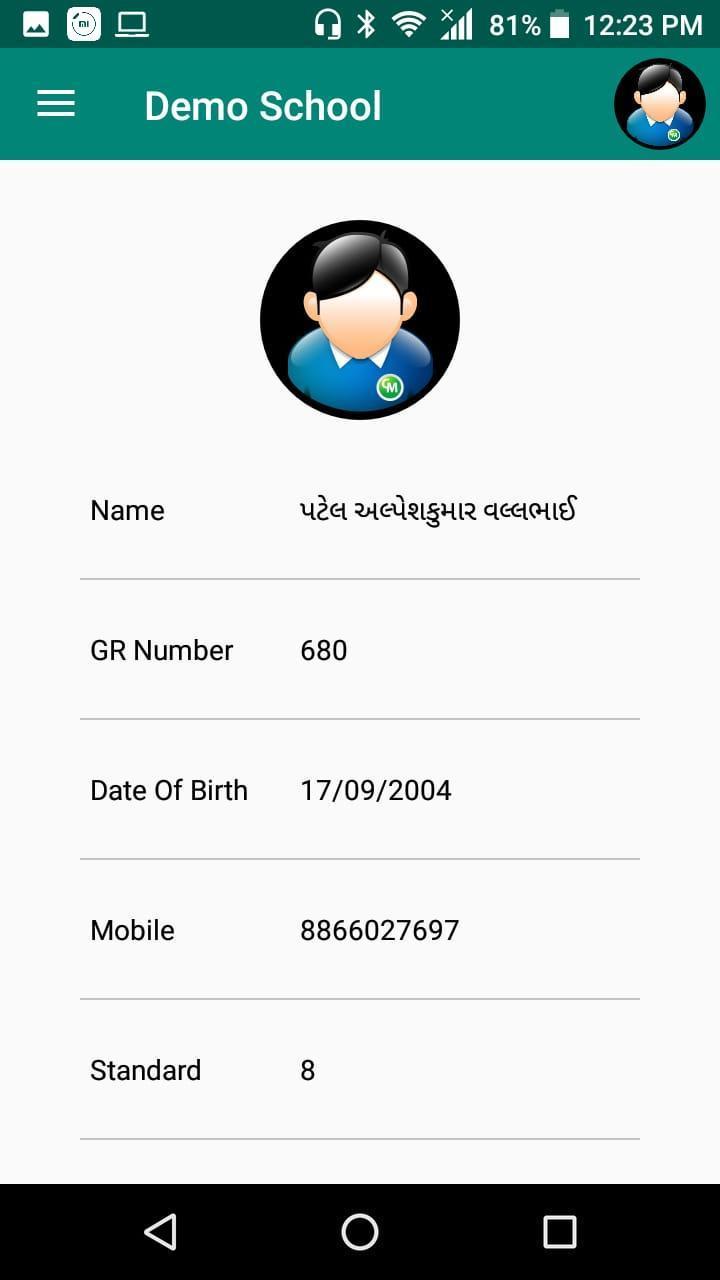Screen dimensions: 720x1280
Task: Open the navigation drawer menu
Action: point(55,104)
